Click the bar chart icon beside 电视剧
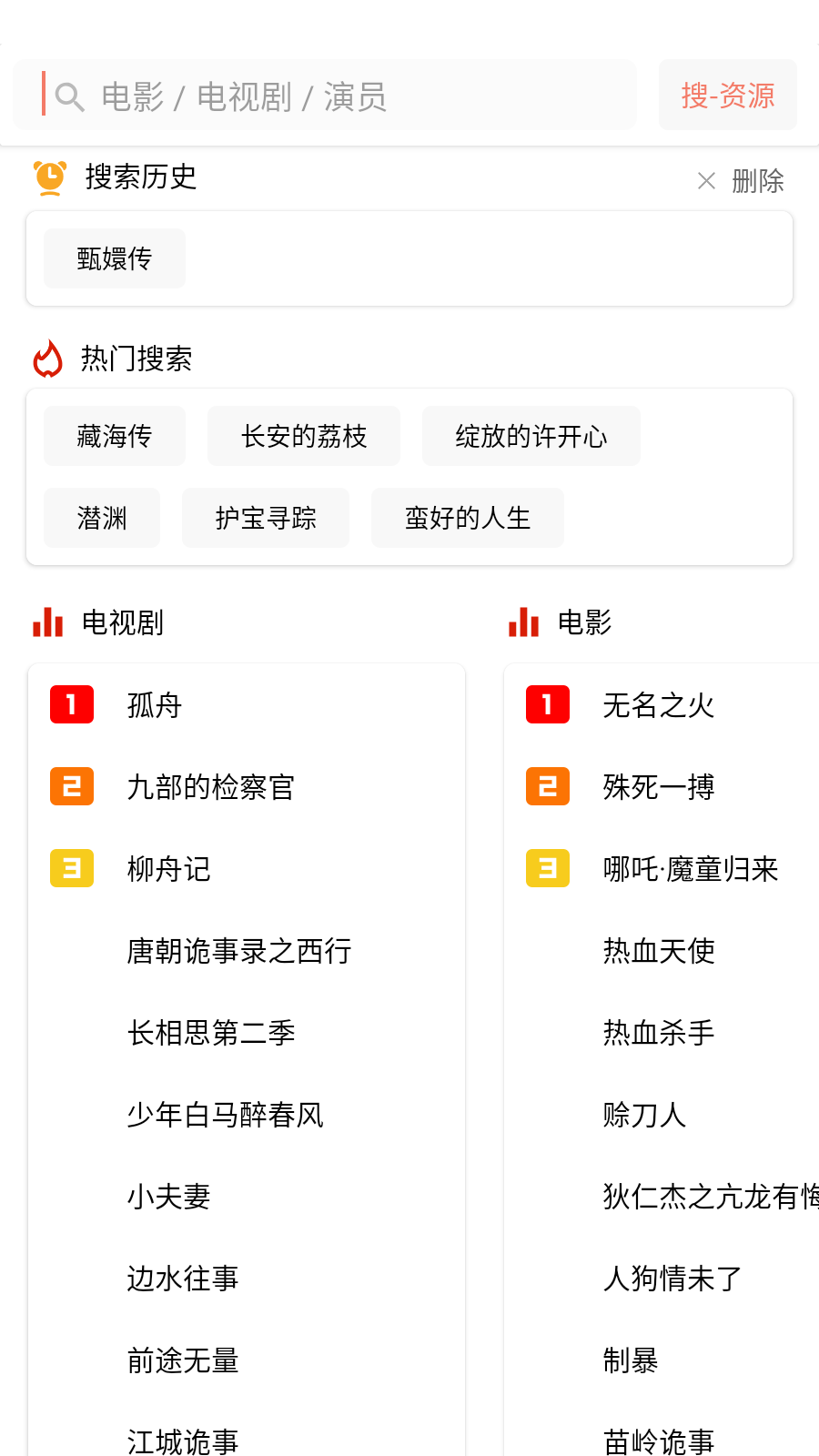This screenshot has width=819, height=1456. click(x=46, y=622)
